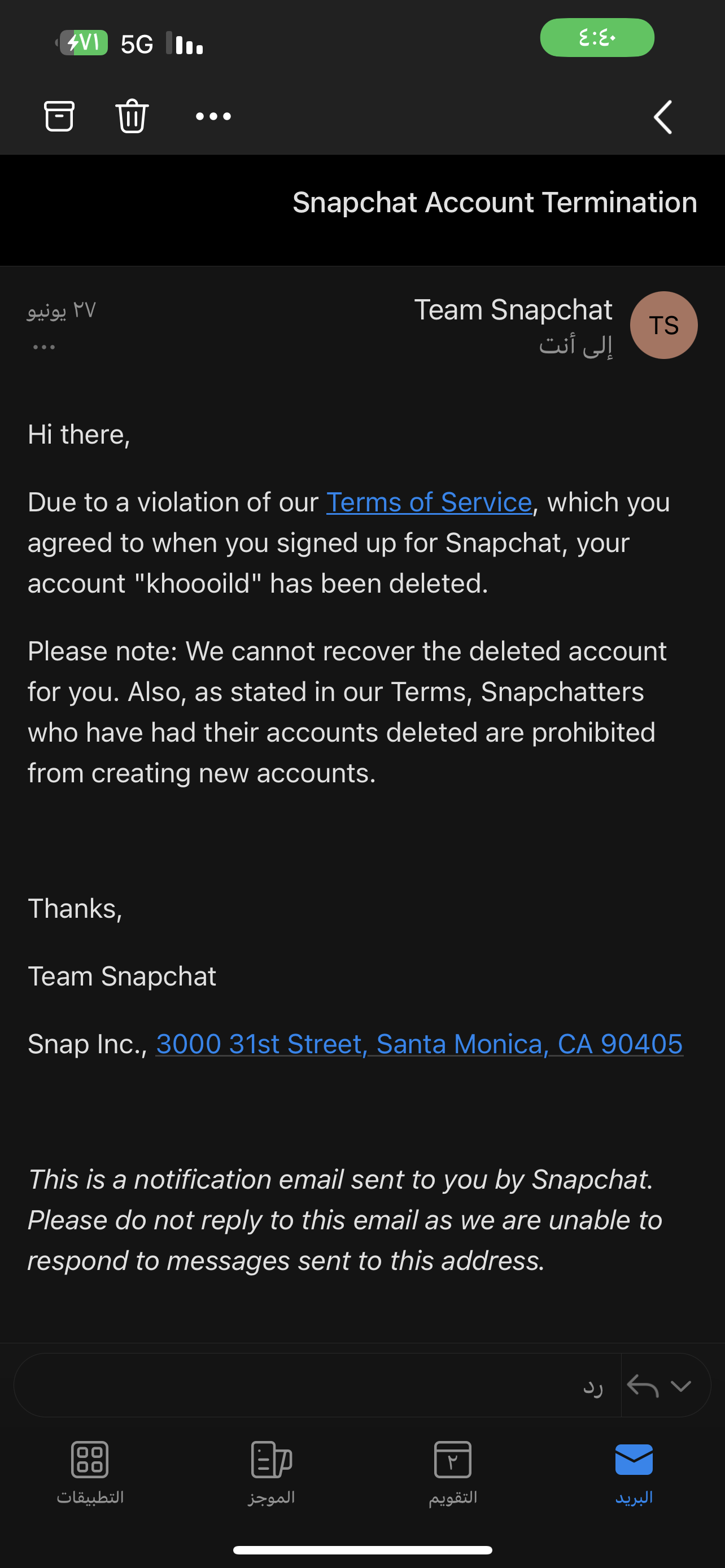Viewport: 725px width, 1568px height.
Task: Switch to the الموجز feed tab
Action: [x=272, y=1473]
